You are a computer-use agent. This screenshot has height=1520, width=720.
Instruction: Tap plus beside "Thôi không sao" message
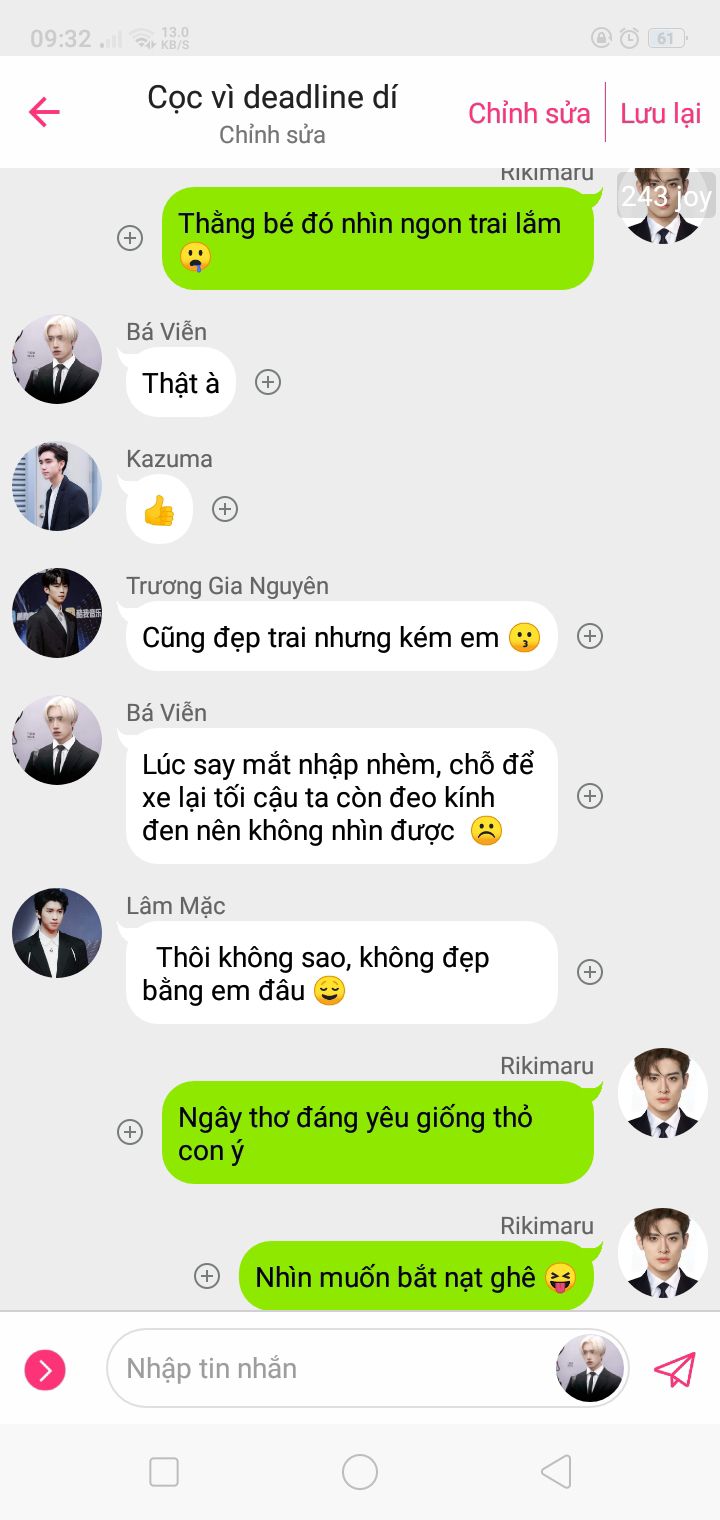[590, 972]
